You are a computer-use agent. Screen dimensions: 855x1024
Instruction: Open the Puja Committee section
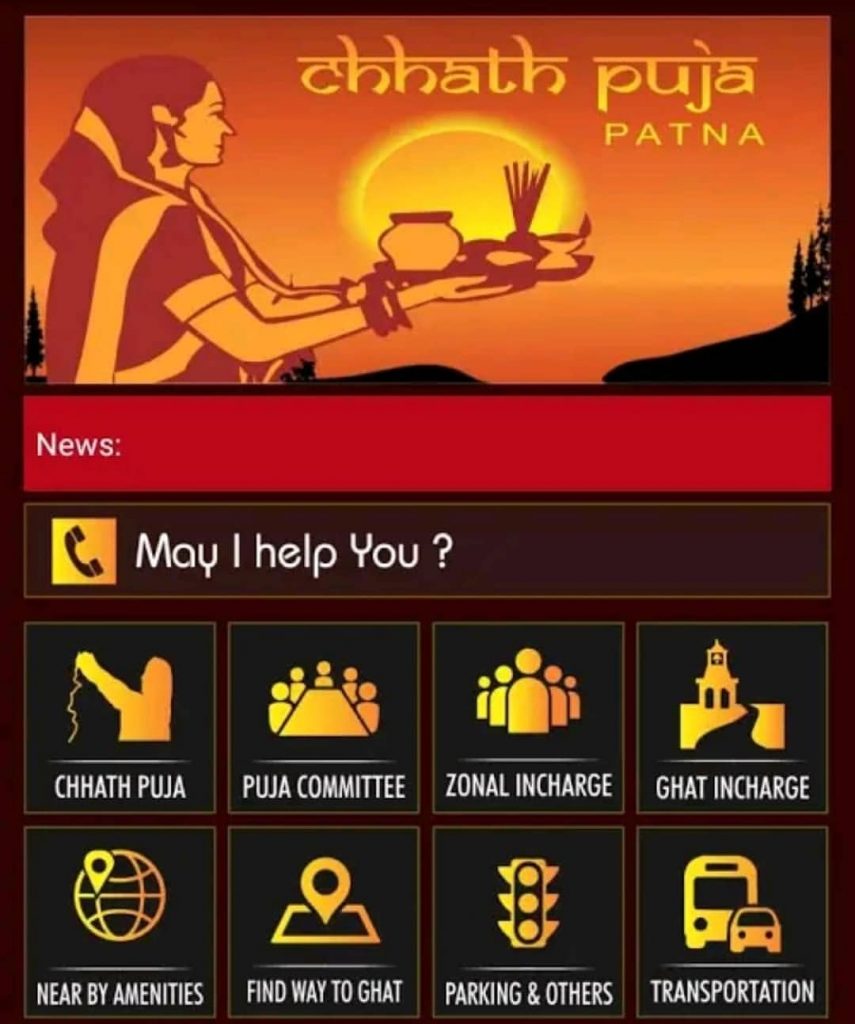coord(324,717)
